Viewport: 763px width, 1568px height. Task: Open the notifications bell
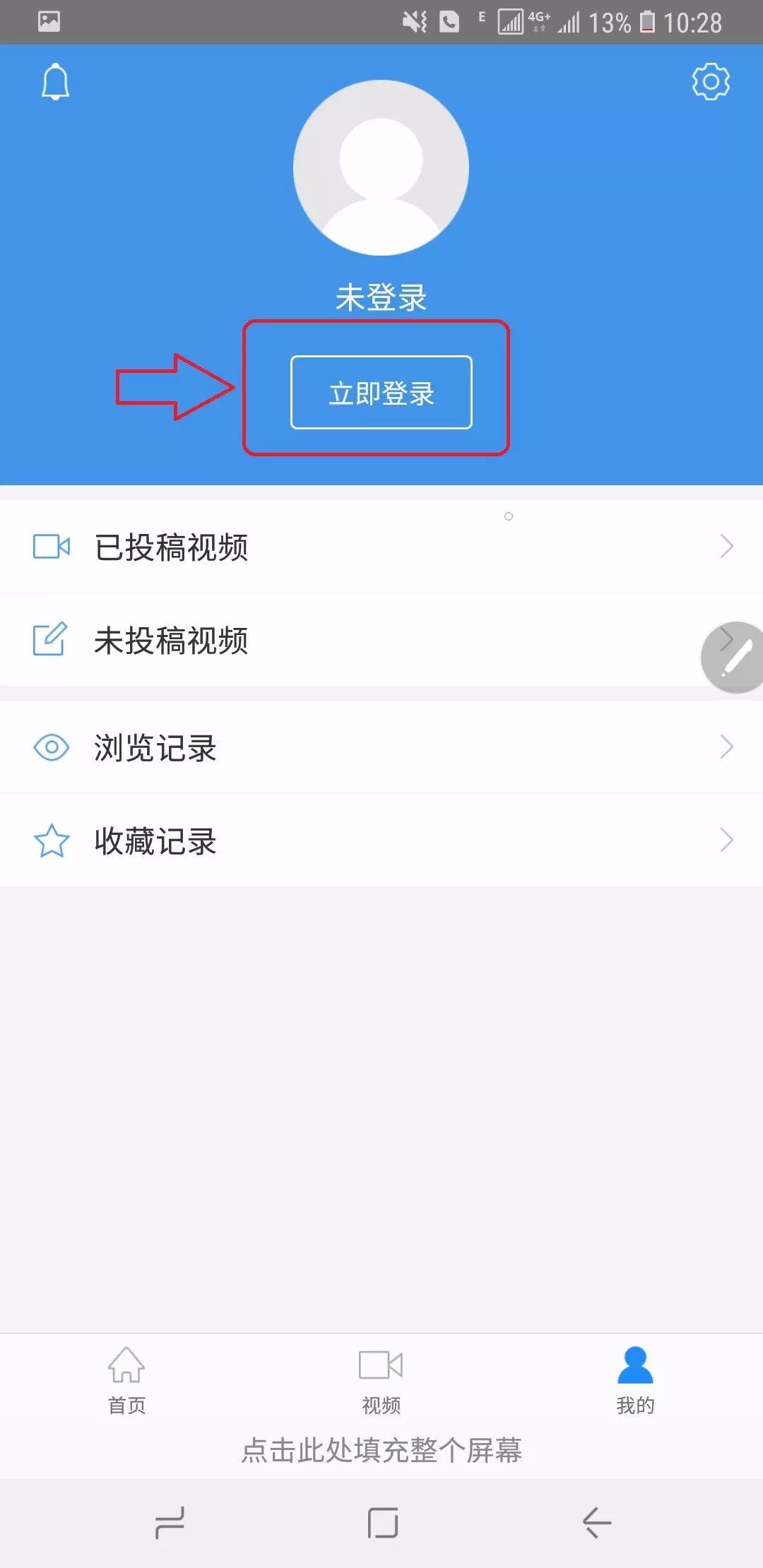point(55,82)
